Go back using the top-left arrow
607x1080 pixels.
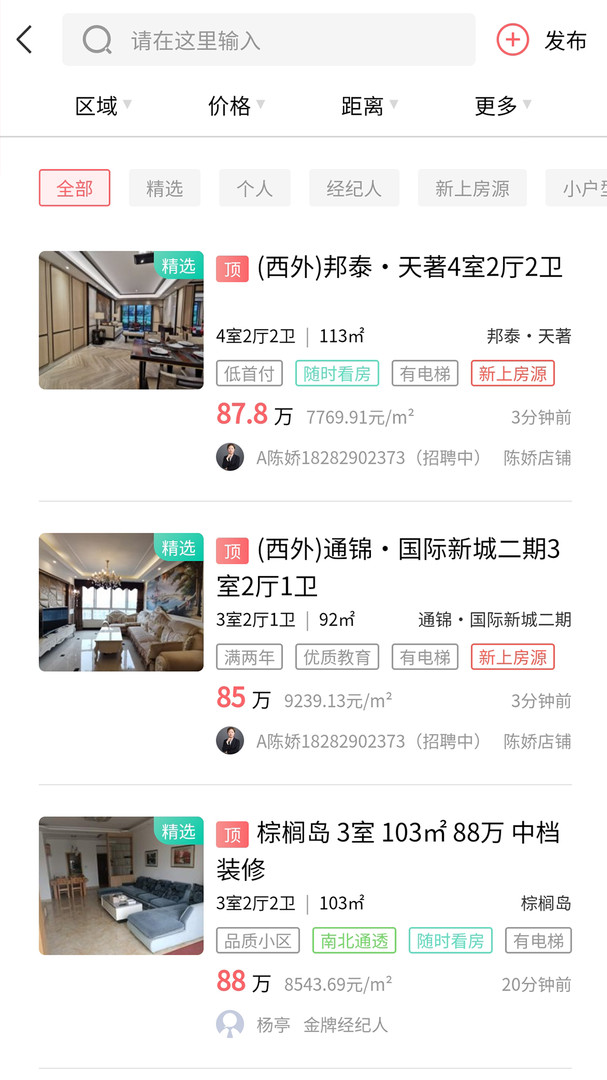tap(25, 39)
